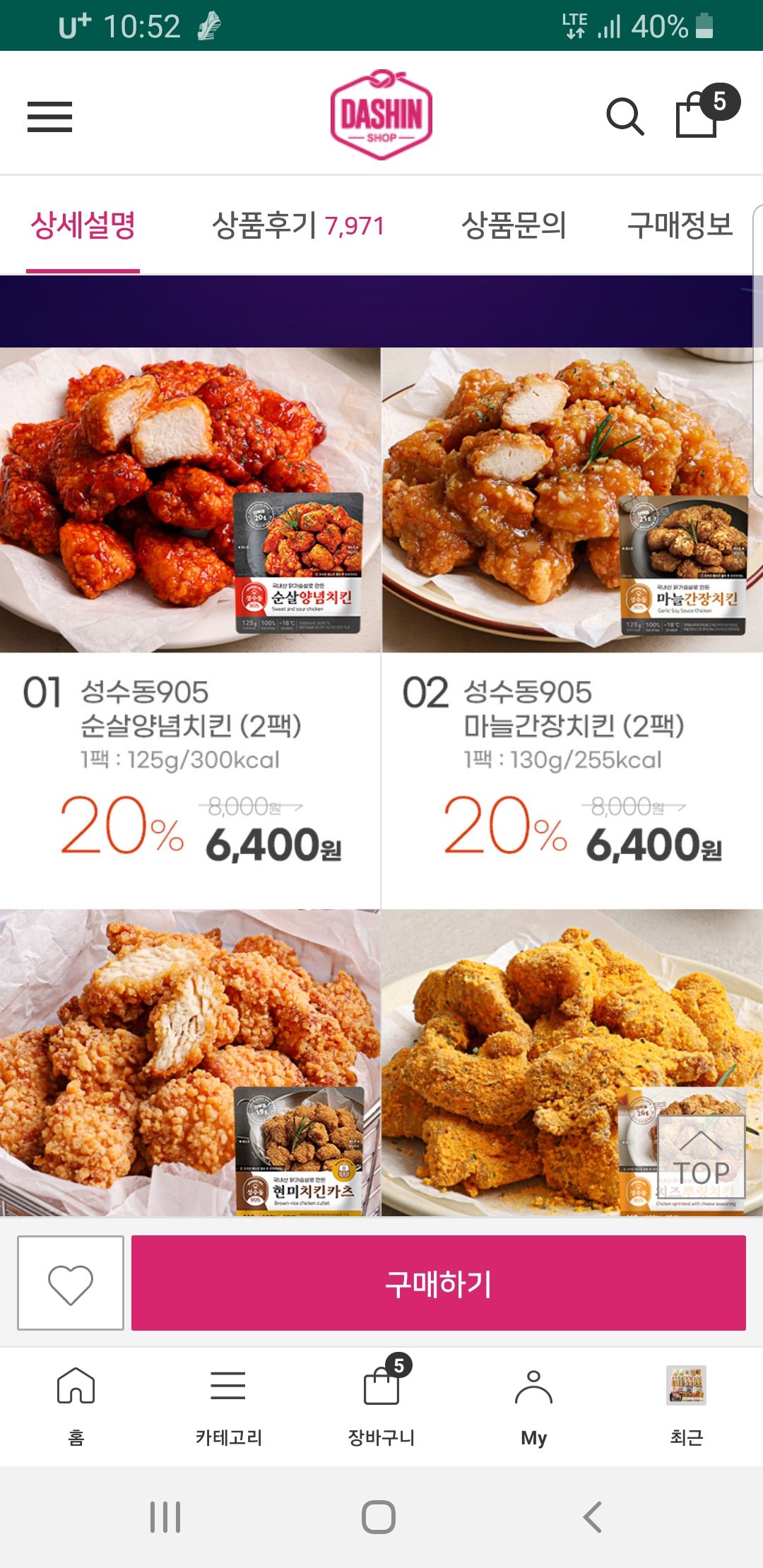
Task: Tap the system back button
Action: click(x=592, y=1516)
